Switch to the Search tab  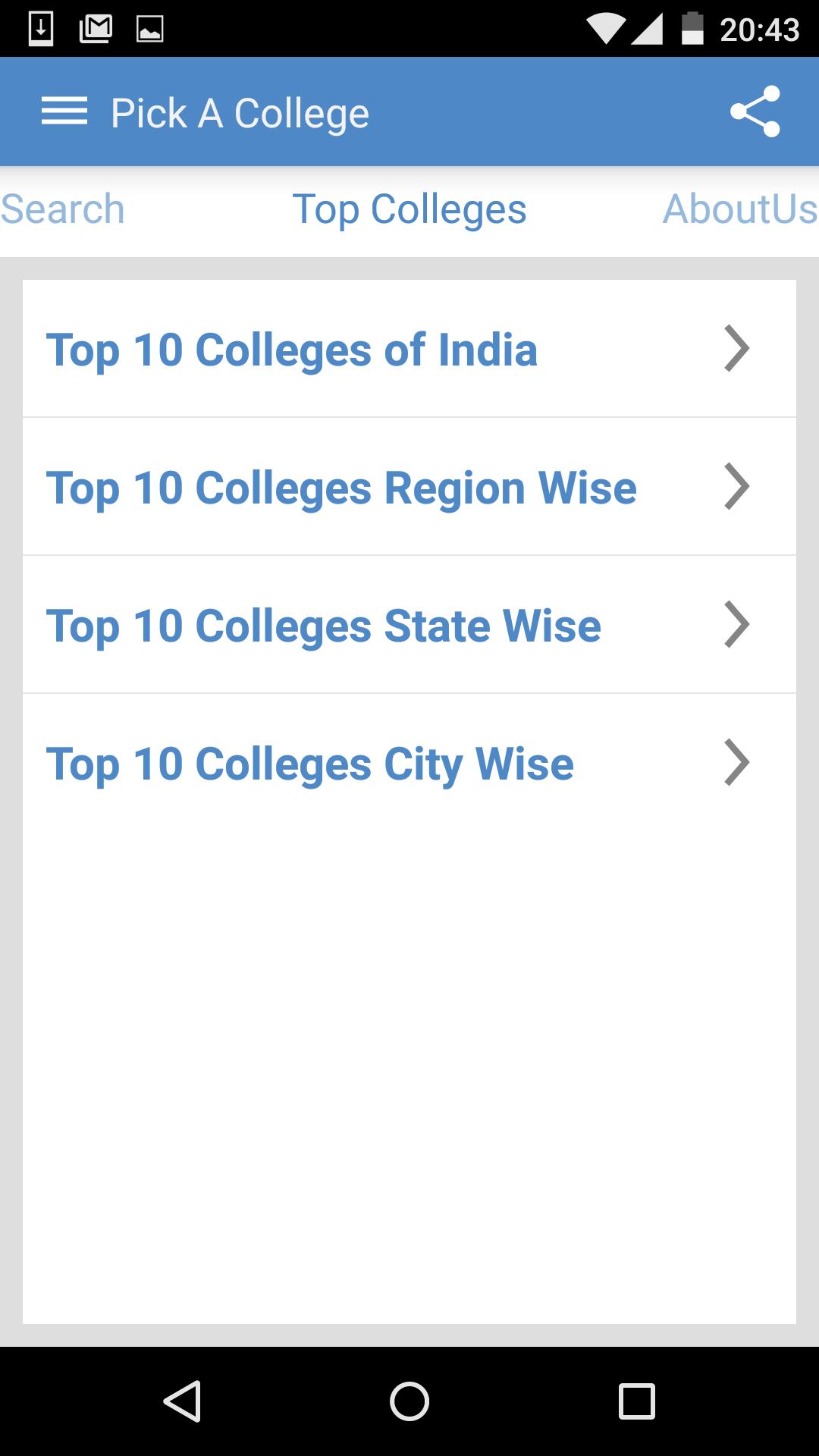pyautogui.click(x=63, y=209)
